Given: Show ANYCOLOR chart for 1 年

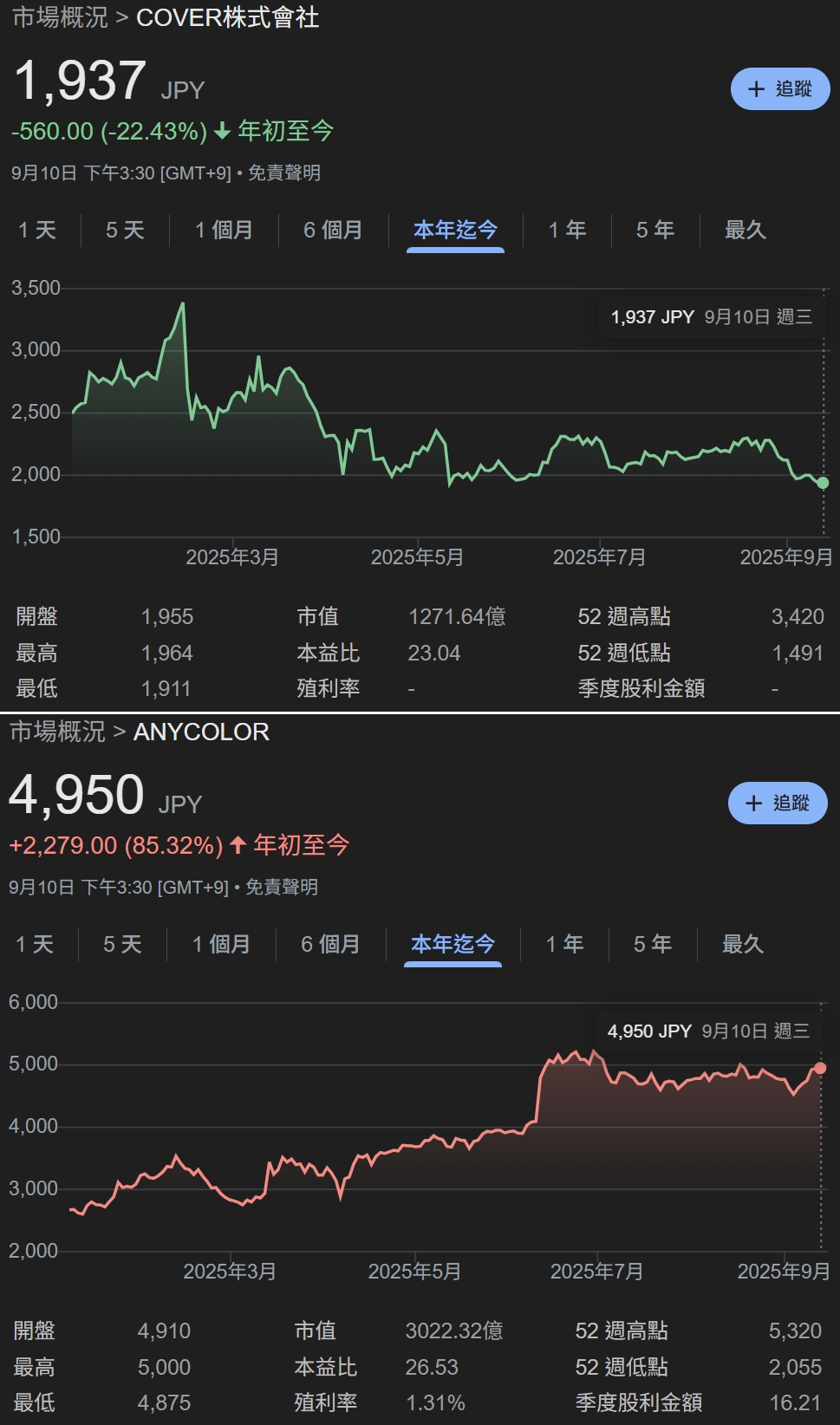Looking at the screenshot, I should pos(564,945).
